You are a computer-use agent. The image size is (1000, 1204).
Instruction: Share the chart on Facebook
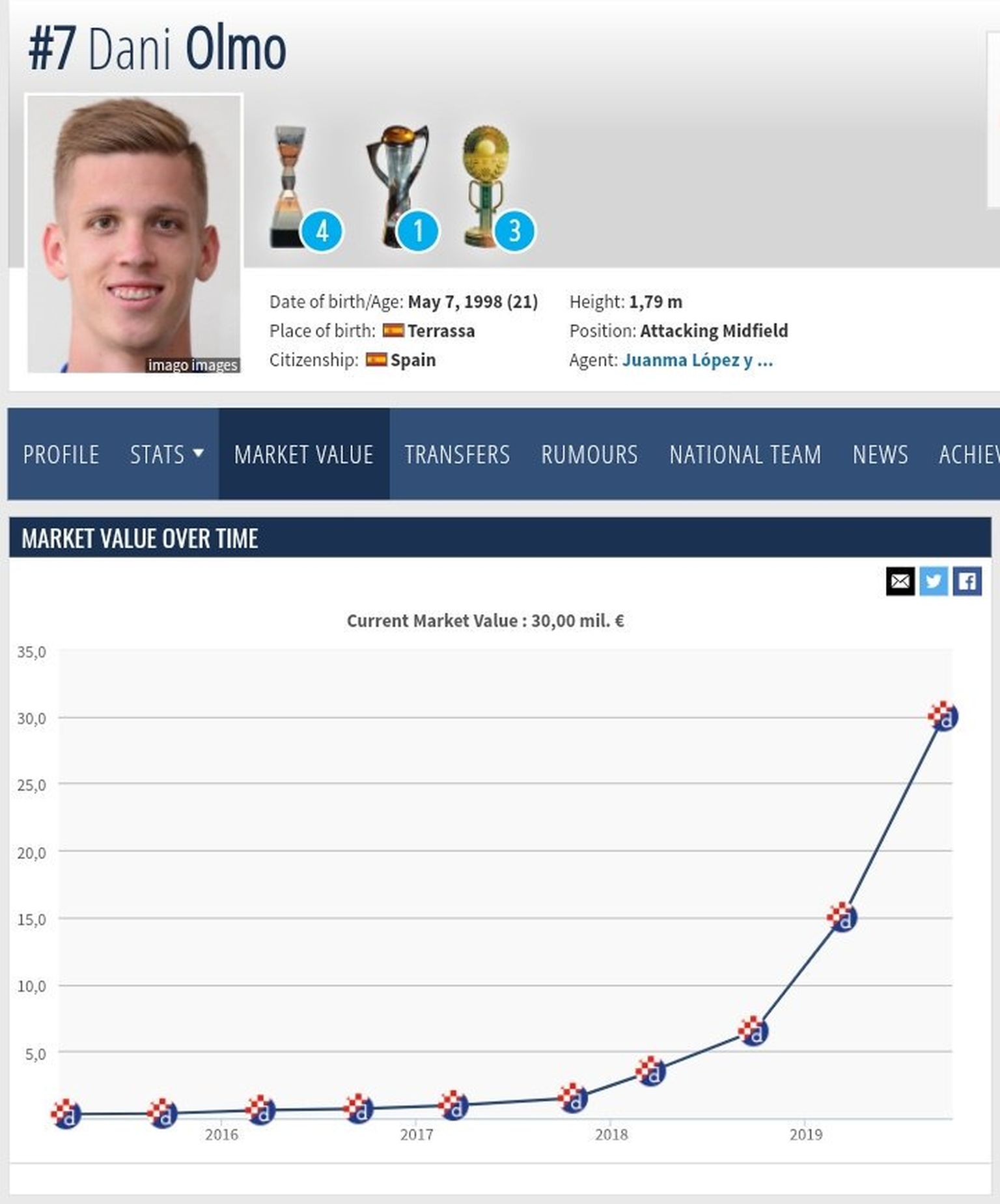[x=967, y=581]
